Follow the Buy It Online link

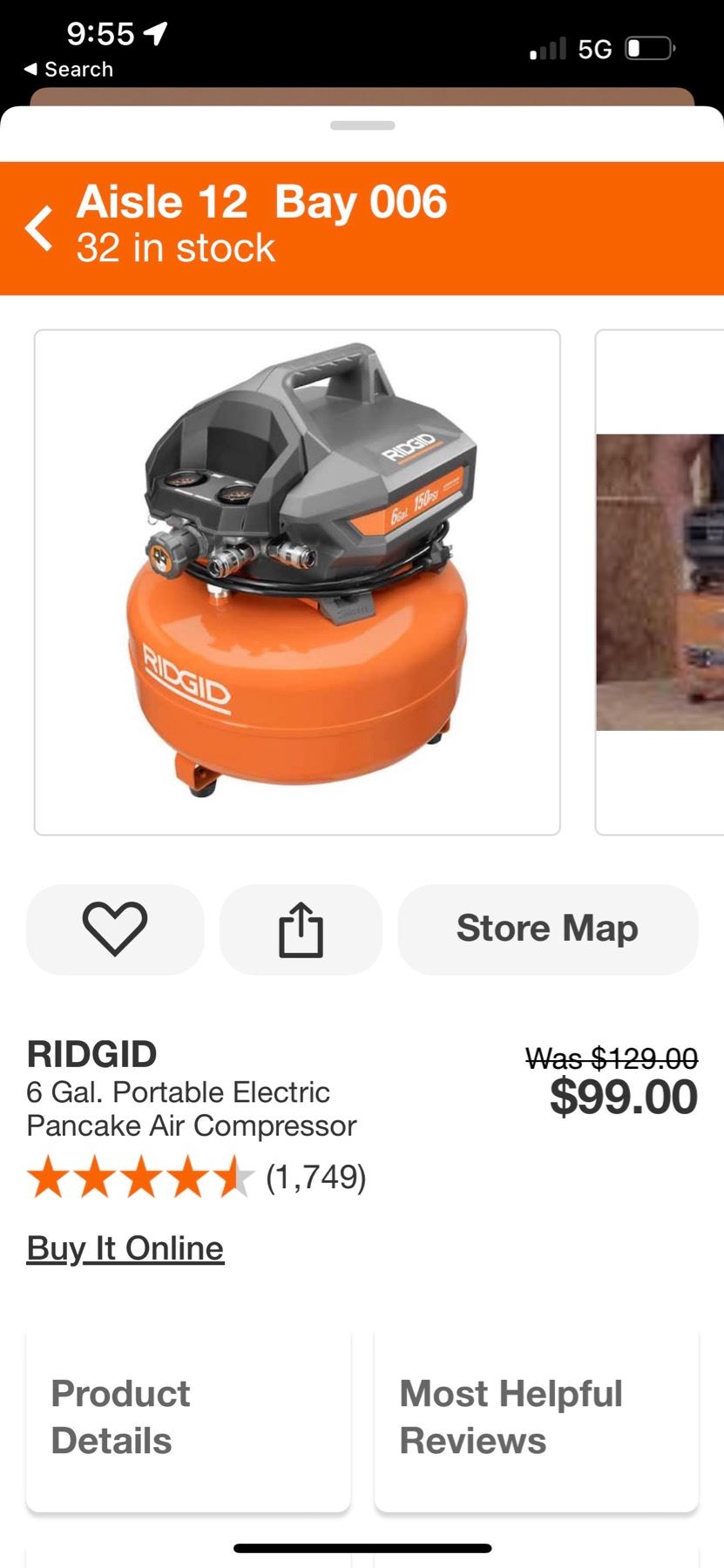(x=125, y=1248)
